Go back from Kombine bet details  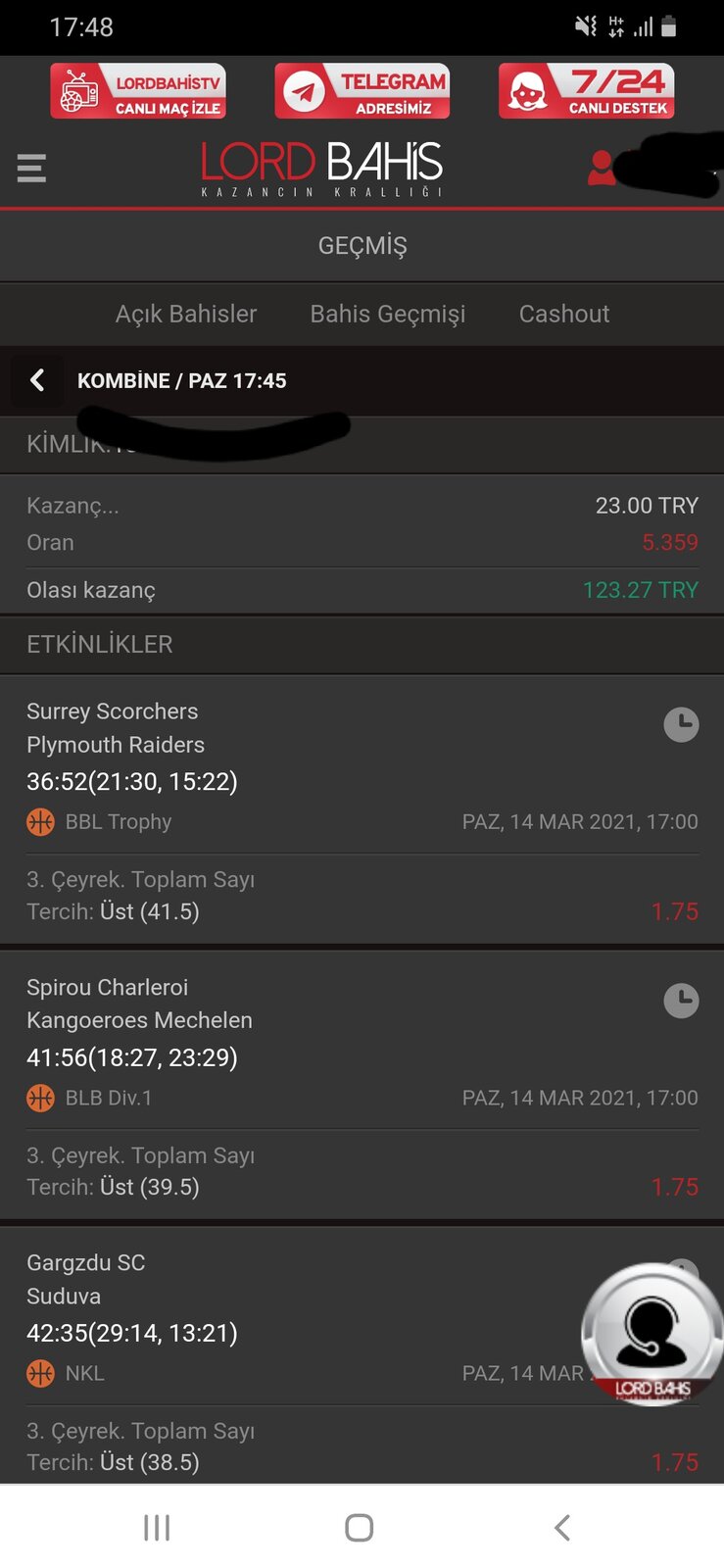(x=37, y=380)
